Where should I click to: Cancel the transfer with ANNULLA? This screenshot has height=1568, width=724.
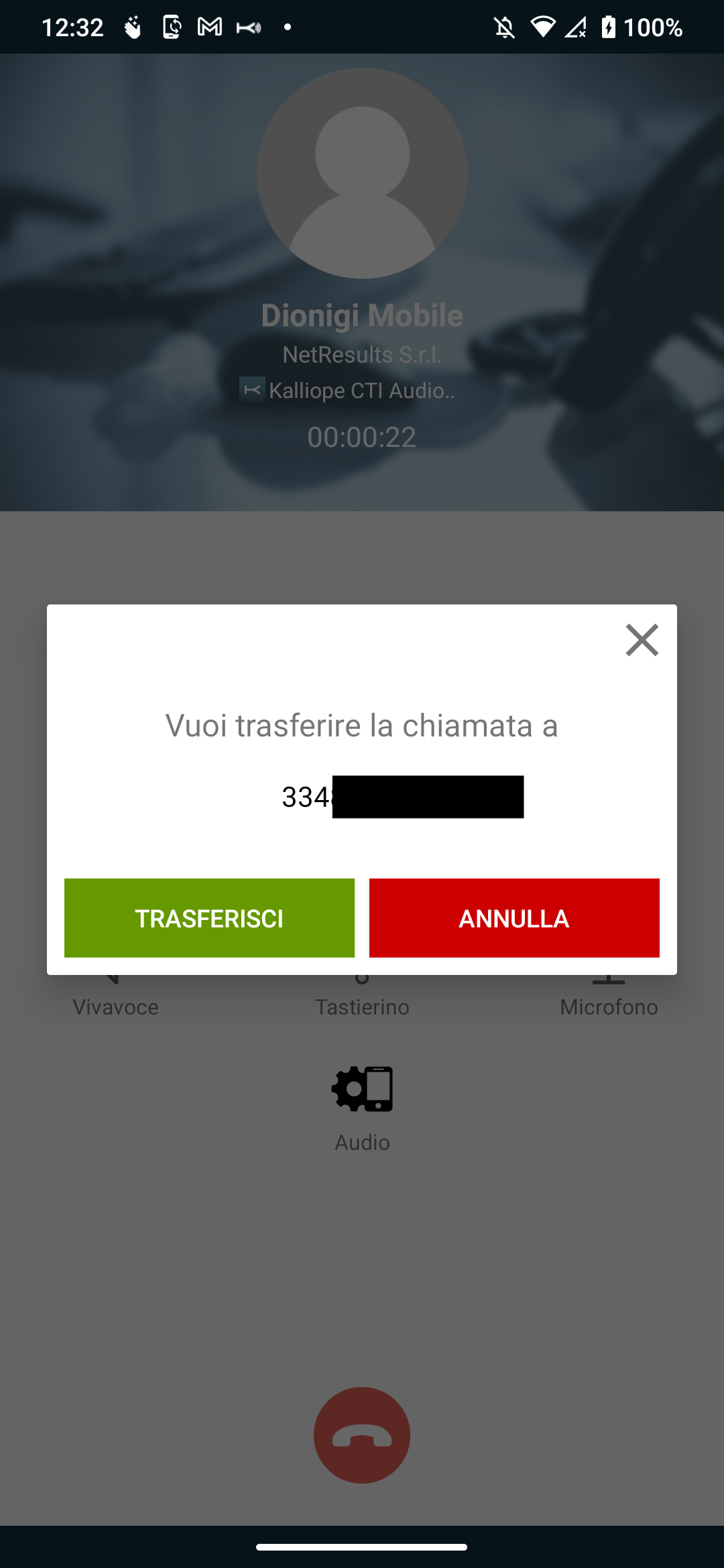pyautogui.click(x=514, y=918)
